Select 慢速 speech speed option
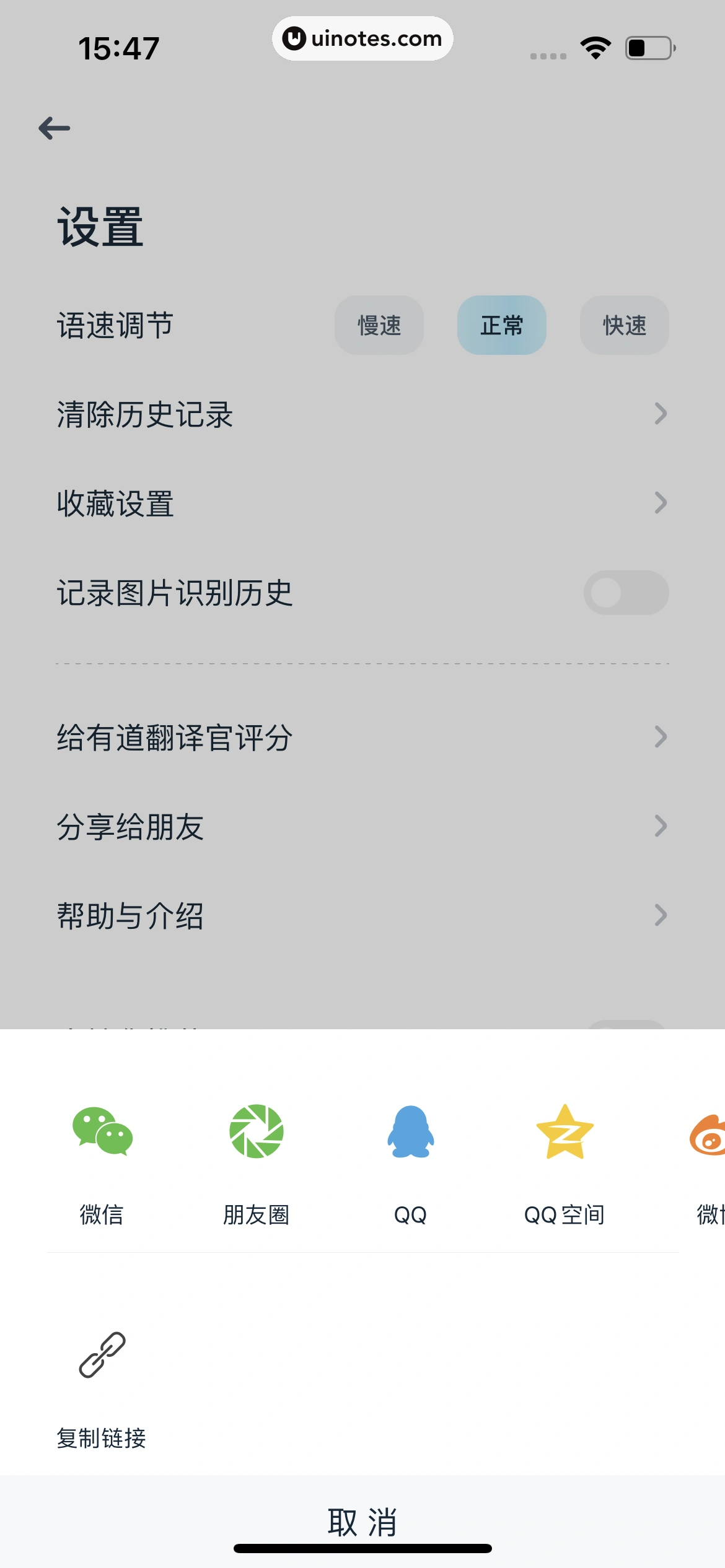This screenshot has height=1568, width=725. click(379, 325)
